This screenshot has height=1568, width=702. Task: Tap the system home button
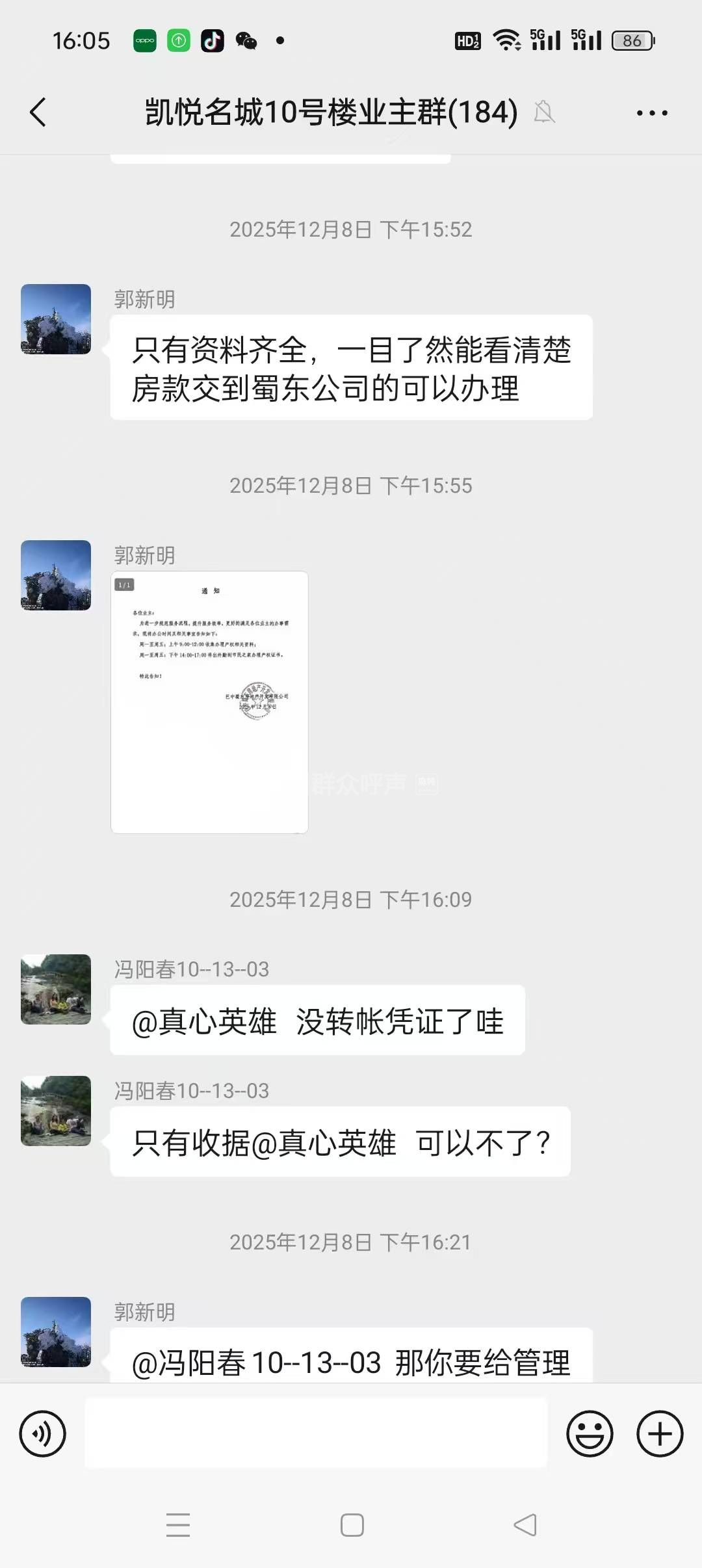coord(352,1525)
